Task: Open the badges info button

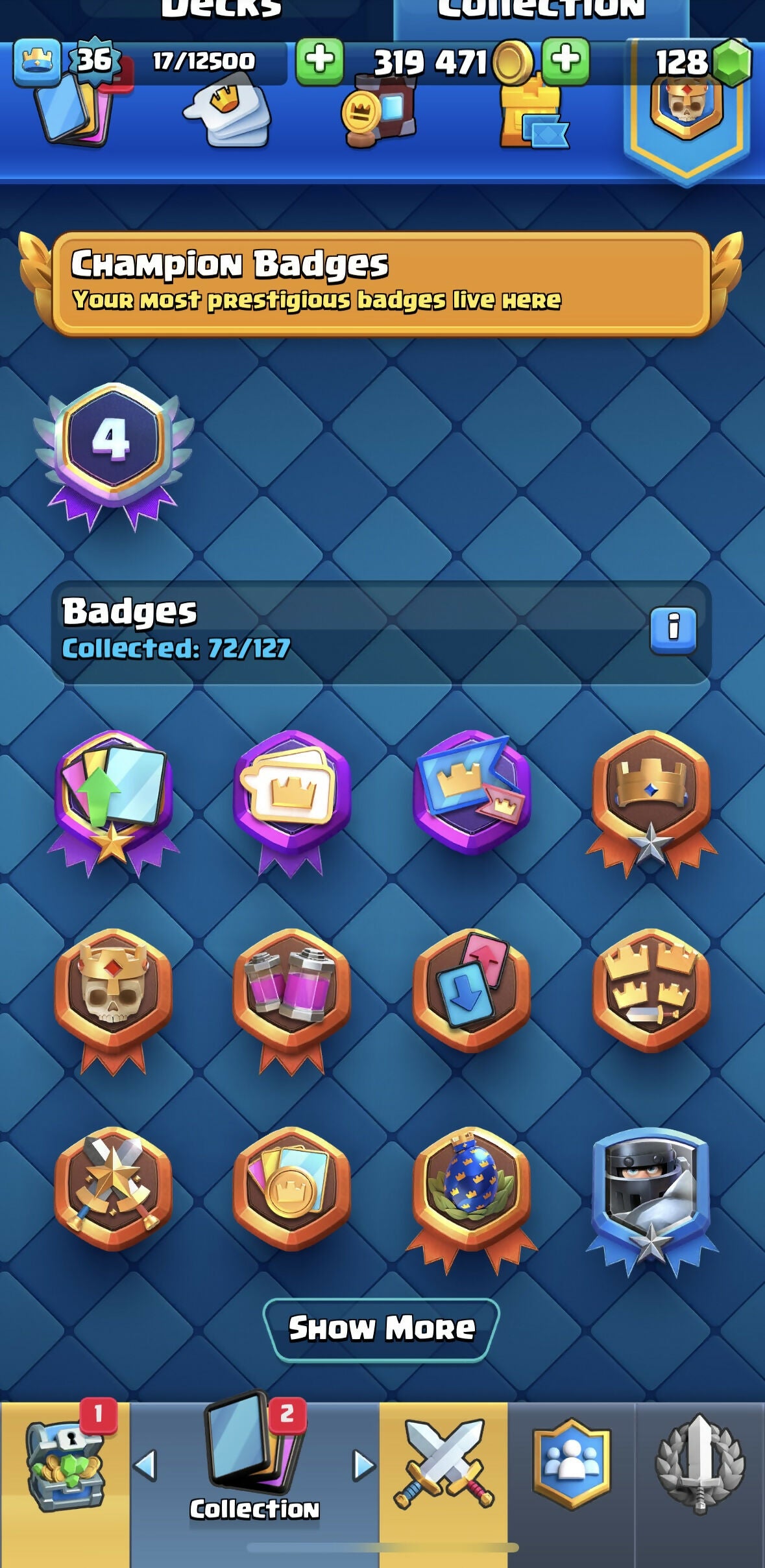Action: (x=673, y=629)
